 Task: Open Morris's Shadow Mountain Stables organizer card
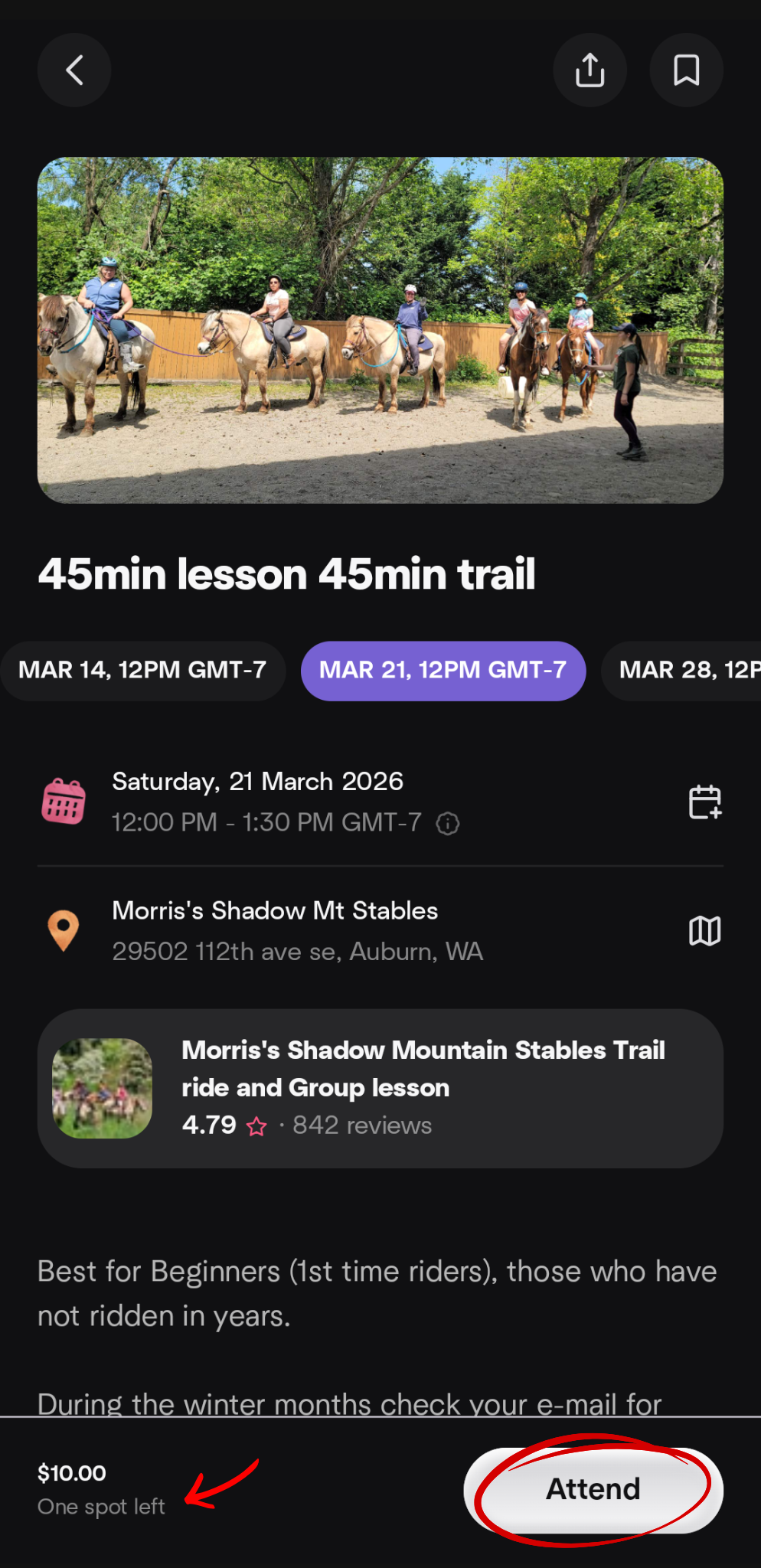coord(380,1088)
